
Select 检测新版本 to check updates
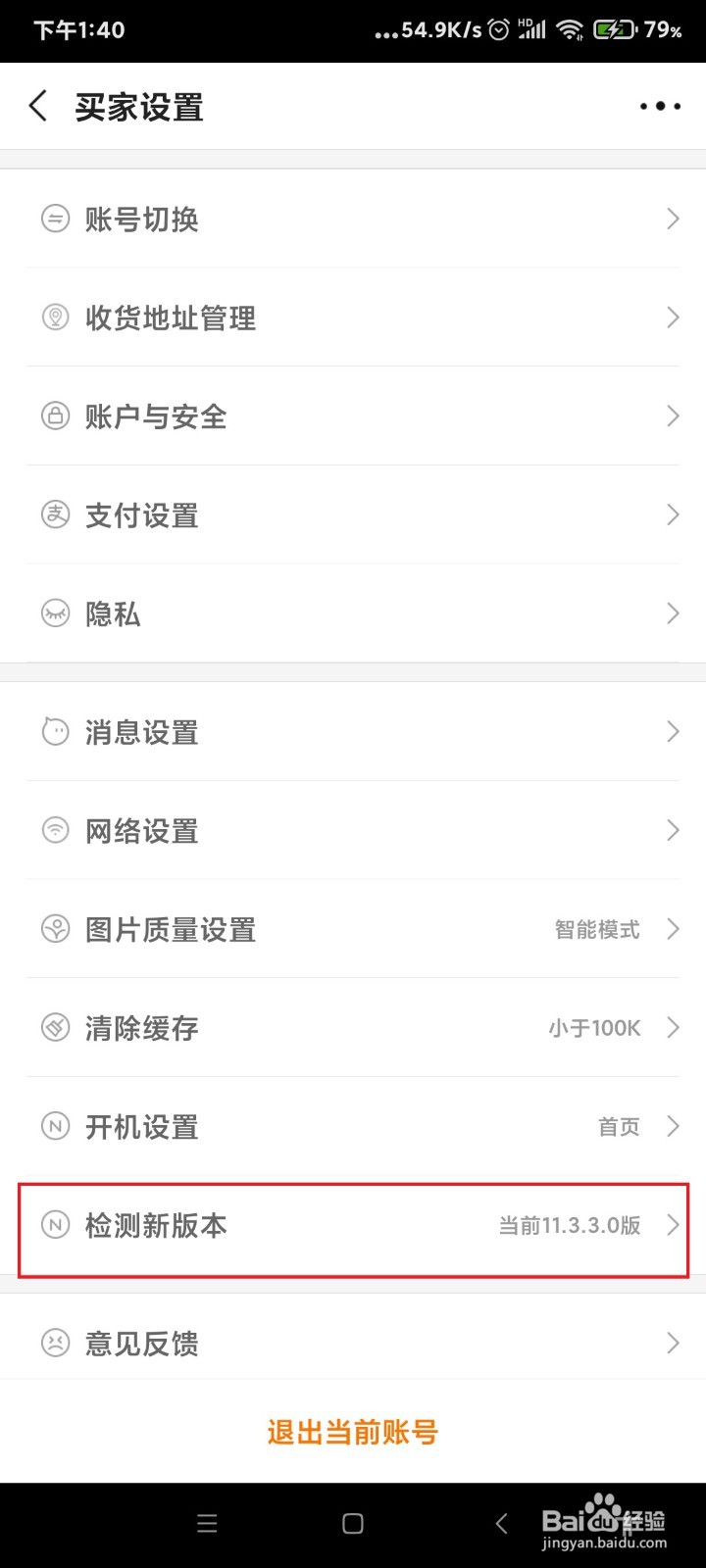tap(353, 1225)
